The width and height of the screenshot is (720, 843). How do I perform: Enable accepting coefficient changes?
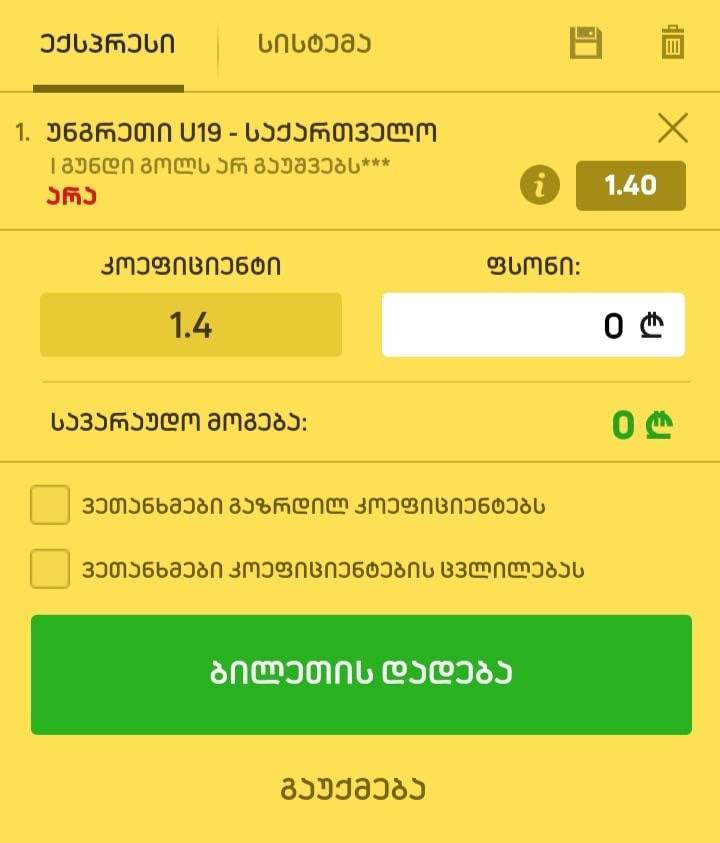point(52,566)
